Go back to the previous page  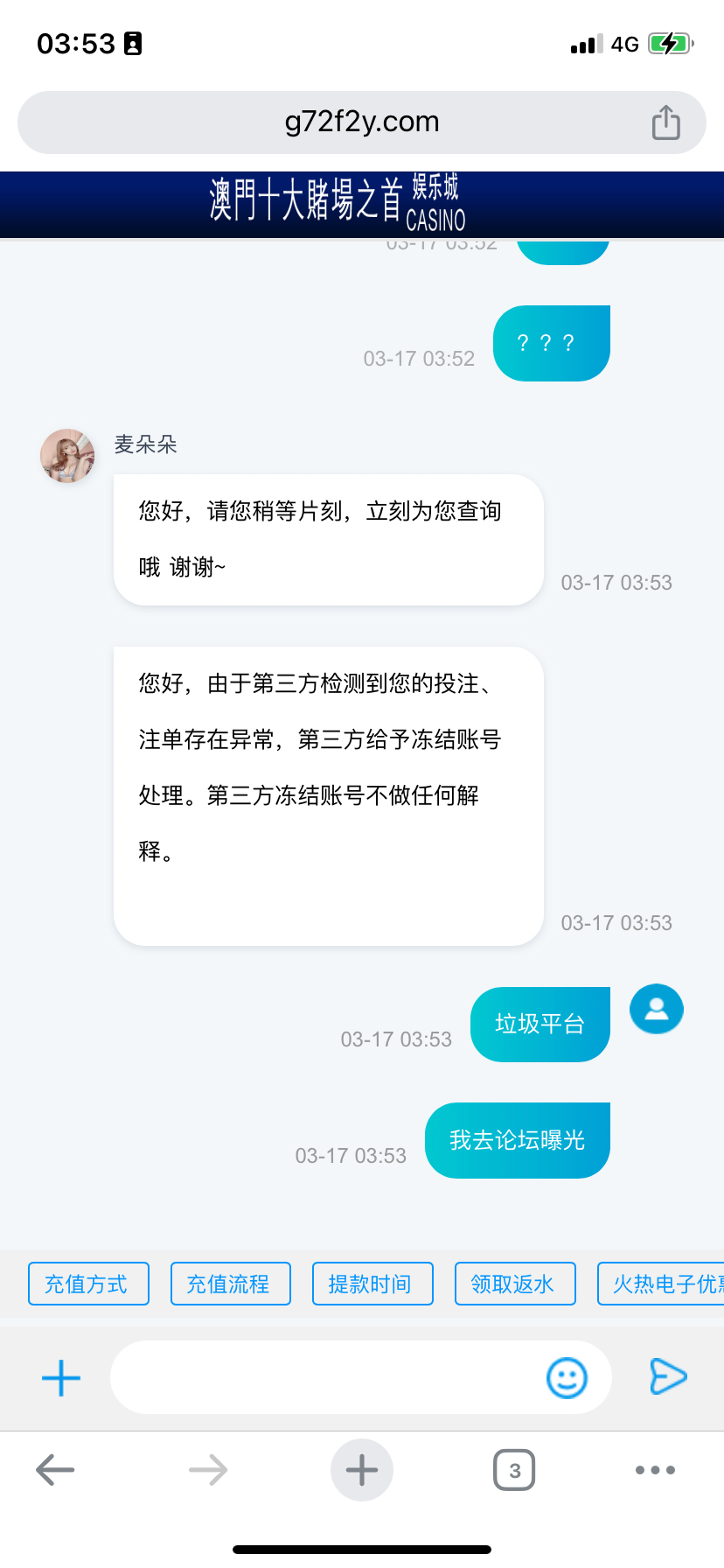pyautogui.click(x=55, y=1470)
